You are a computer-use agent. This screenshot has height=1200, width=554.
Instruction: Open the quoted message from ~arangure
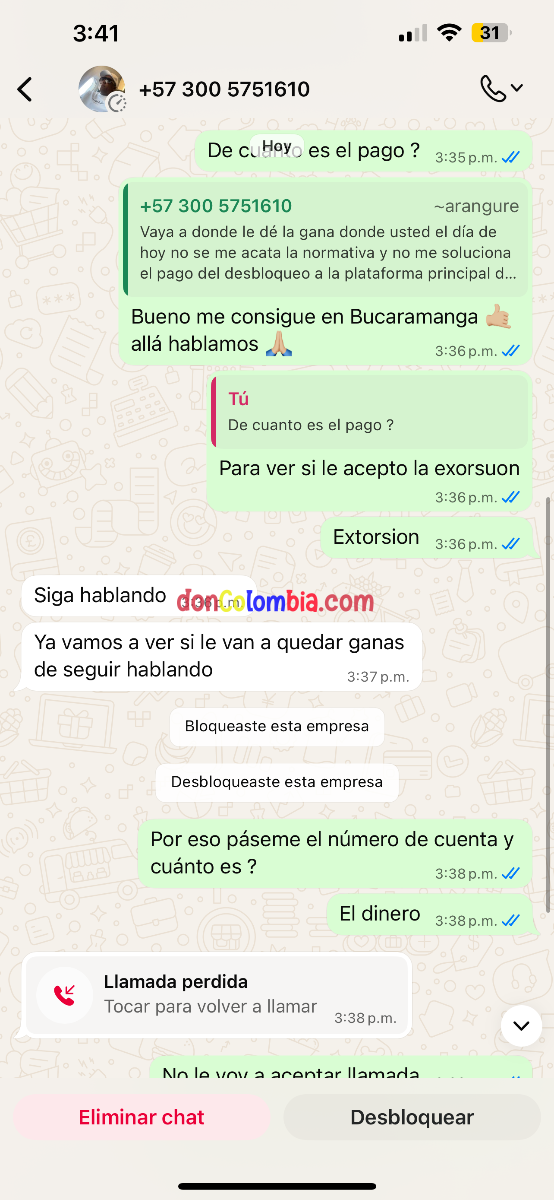click(x=326, y=239)
